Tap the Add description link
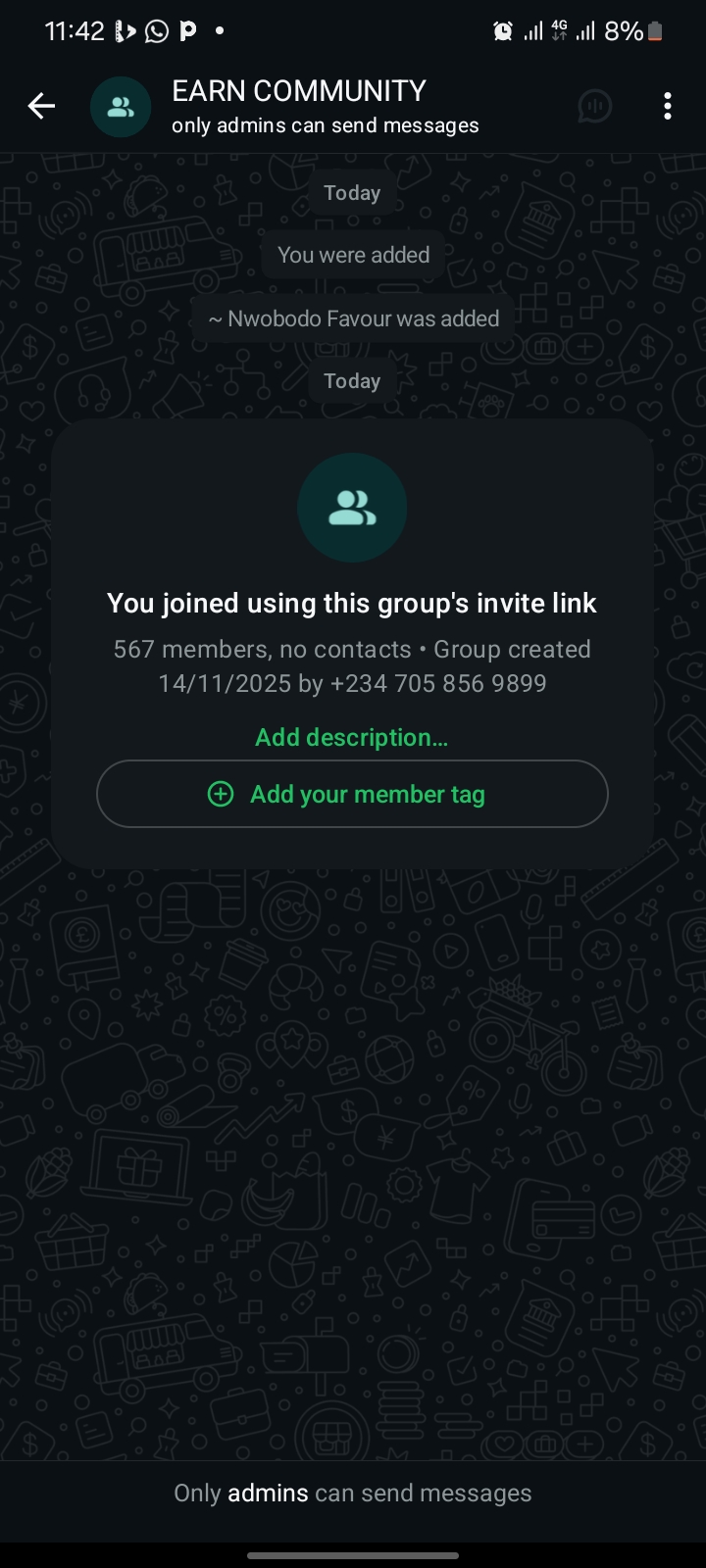The width and height of the screenshot is (706, 1568). pyautogui.click(x=351, y=737)
